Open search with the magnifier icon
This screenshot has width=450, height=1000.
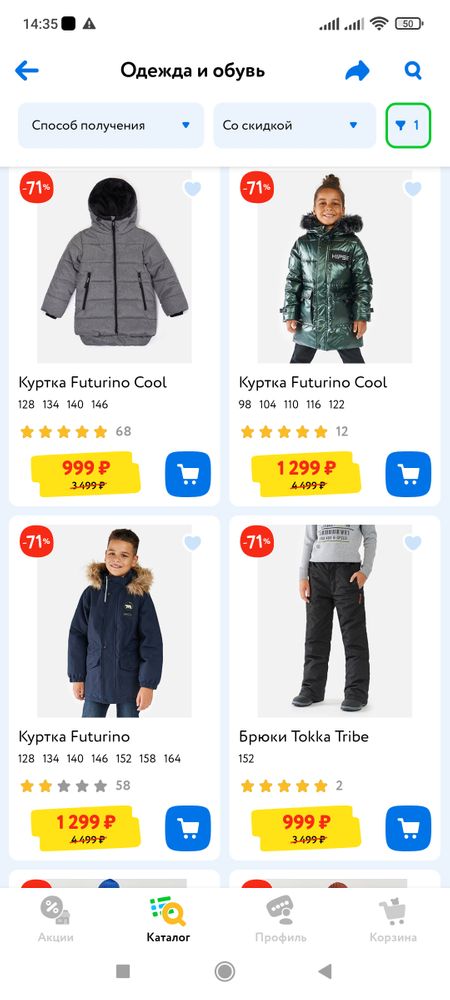coord(413,71)
